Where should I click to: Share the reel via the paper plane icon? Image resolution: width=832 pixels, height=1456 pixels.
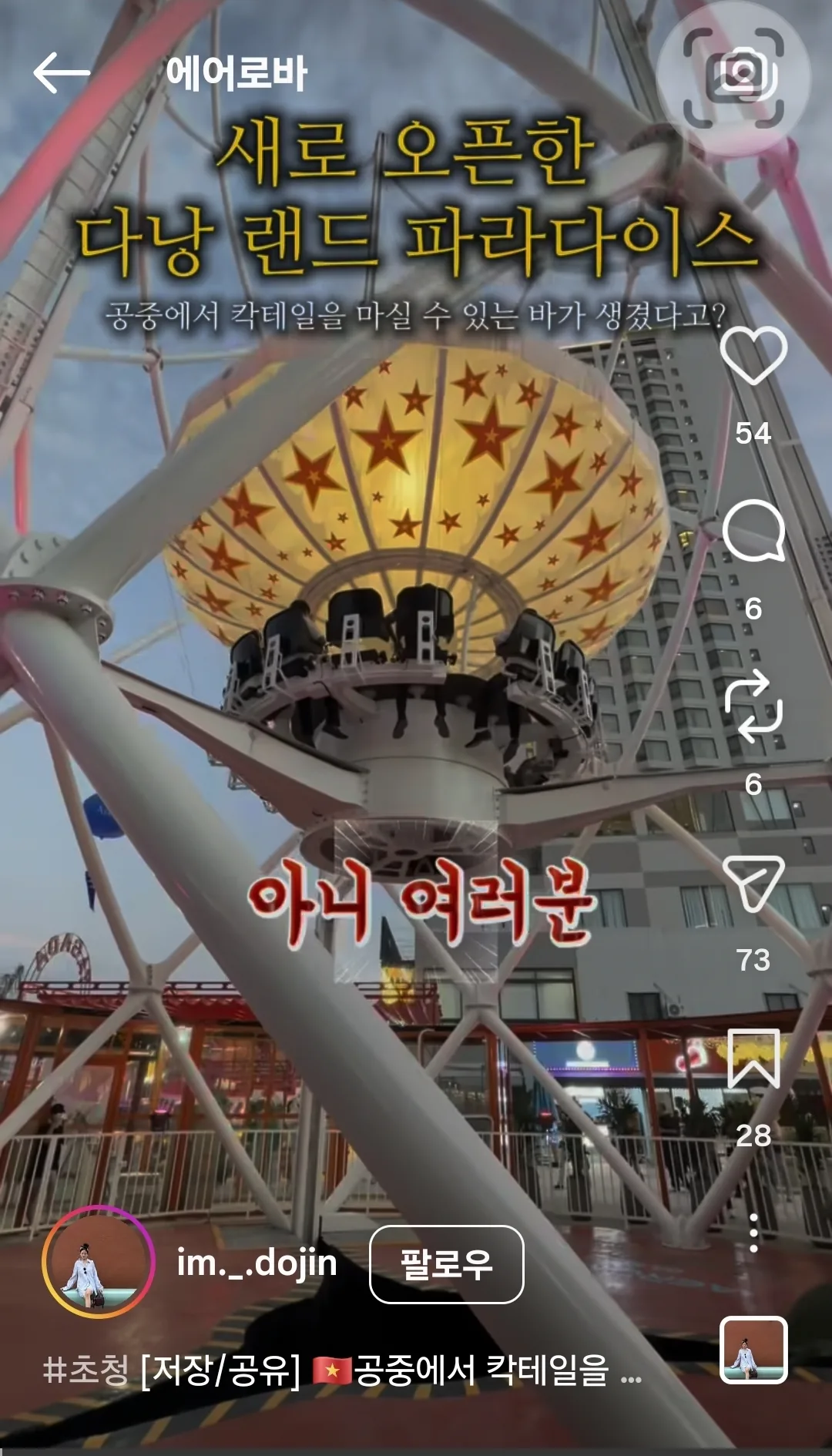click(x=753, y=883)
